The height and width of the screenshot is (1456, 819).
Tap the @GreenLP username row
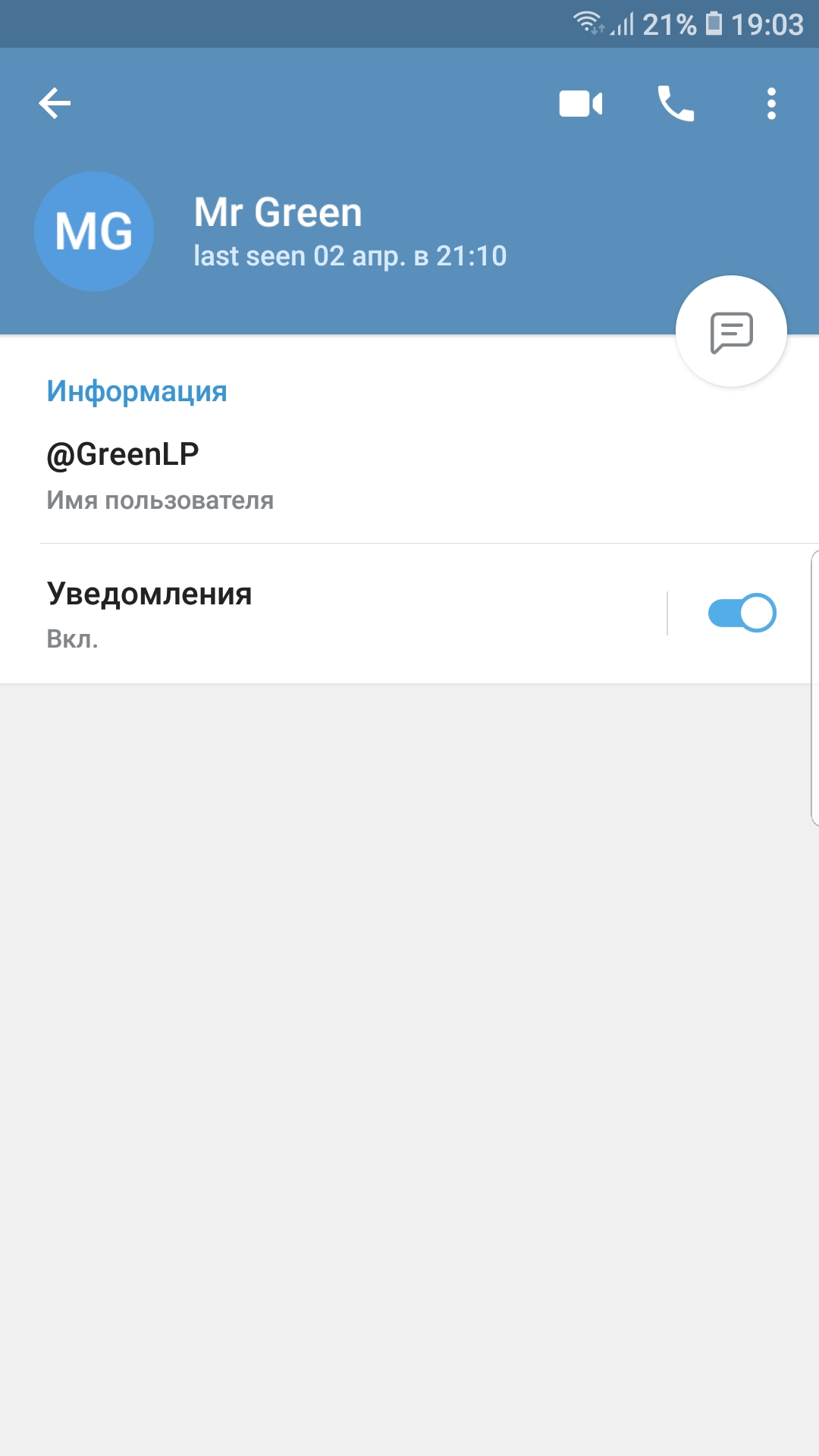[303, 475]
